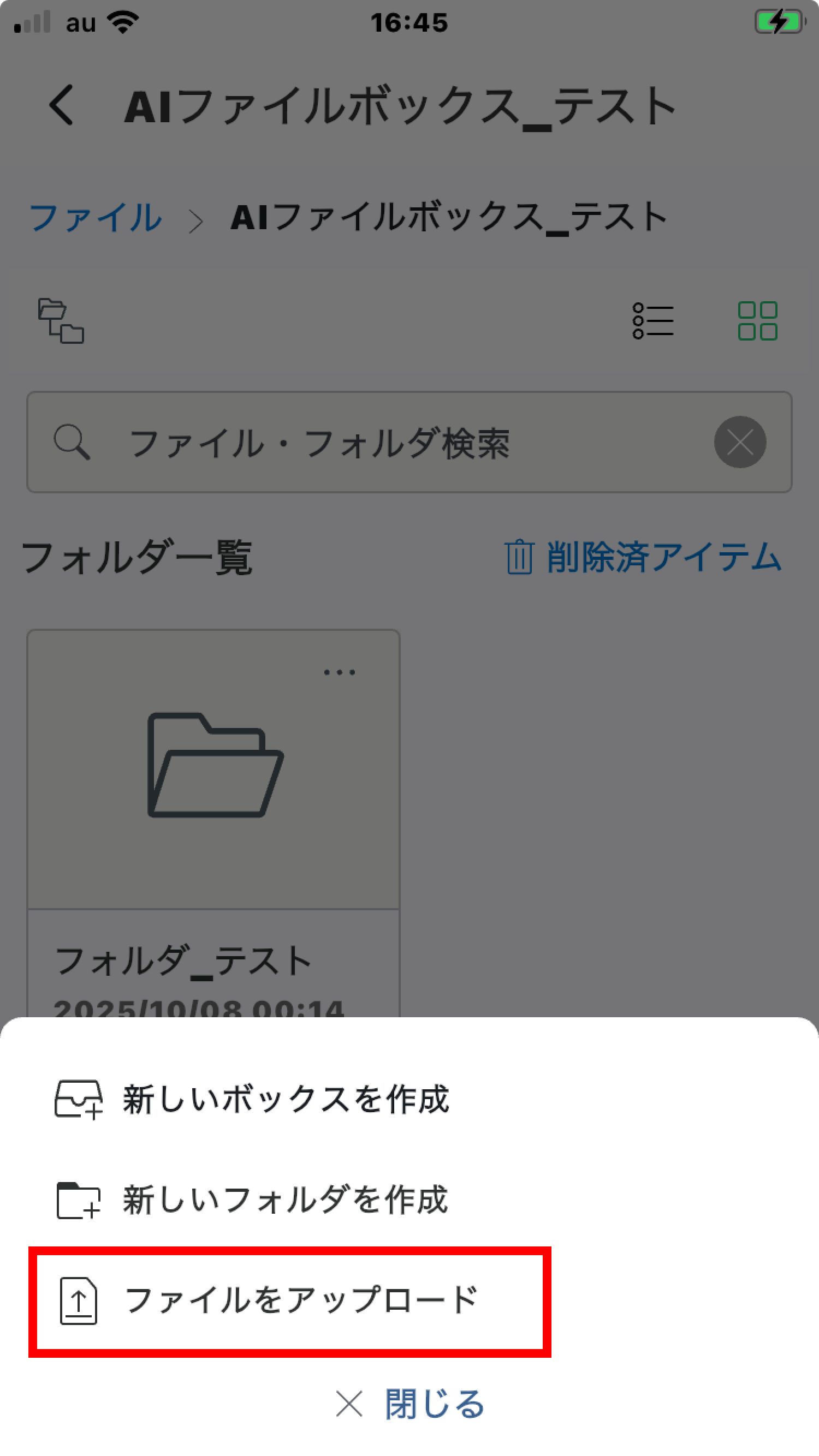
Task: Open the フォルダ_テスト folder card
Action: (214, 791)
